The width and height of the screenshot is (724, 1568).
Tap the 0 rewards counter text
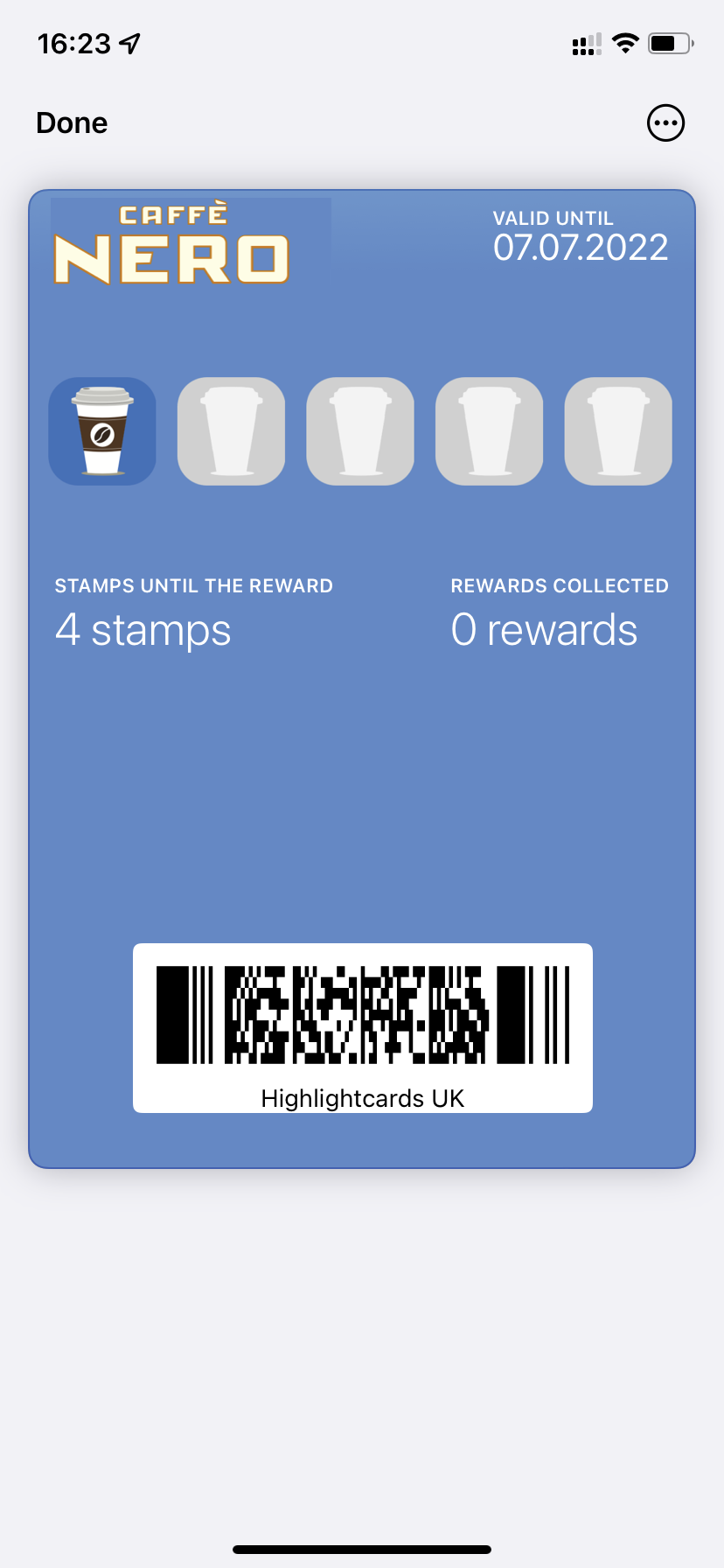click(x=544, y=629)
